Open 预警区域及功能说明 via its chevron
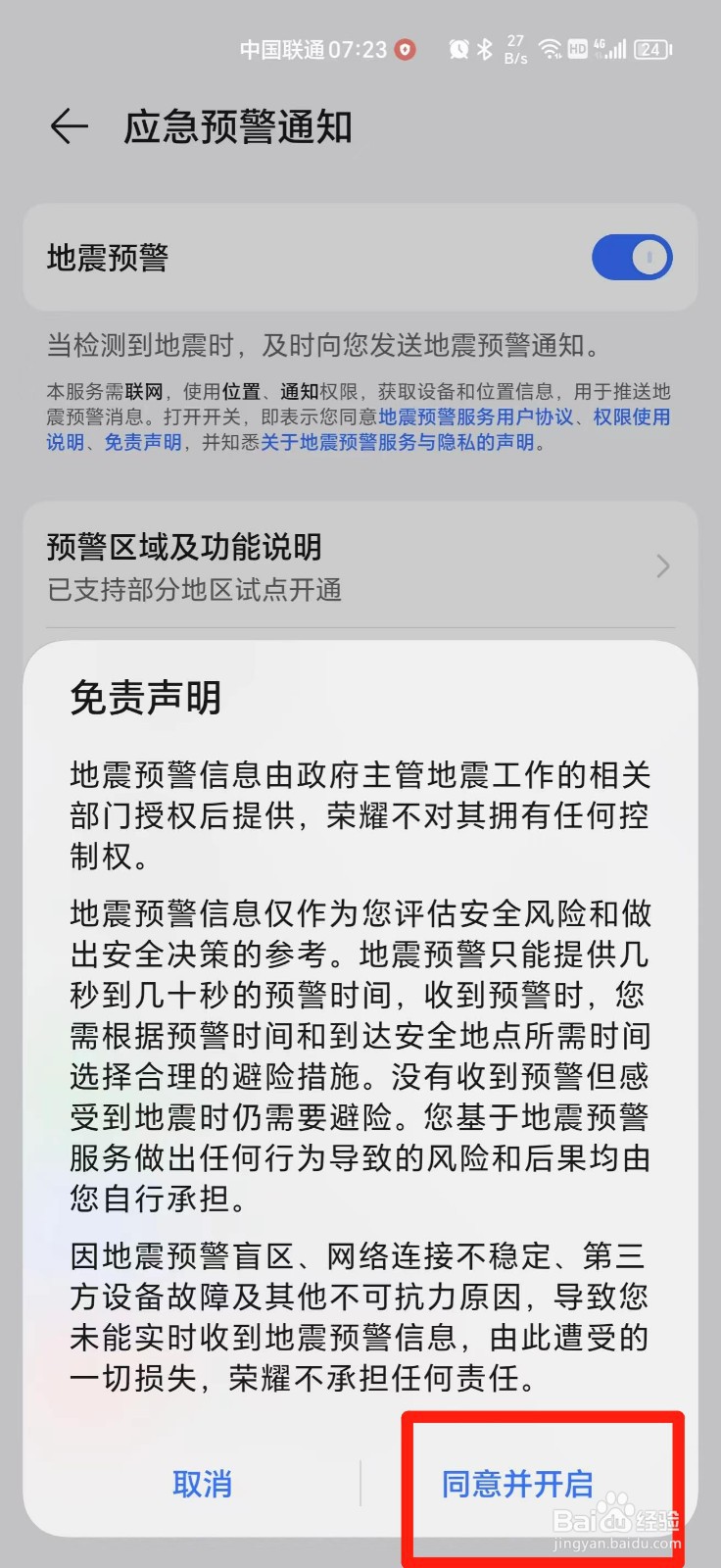The image size is (721, 1568). [662, 566]
